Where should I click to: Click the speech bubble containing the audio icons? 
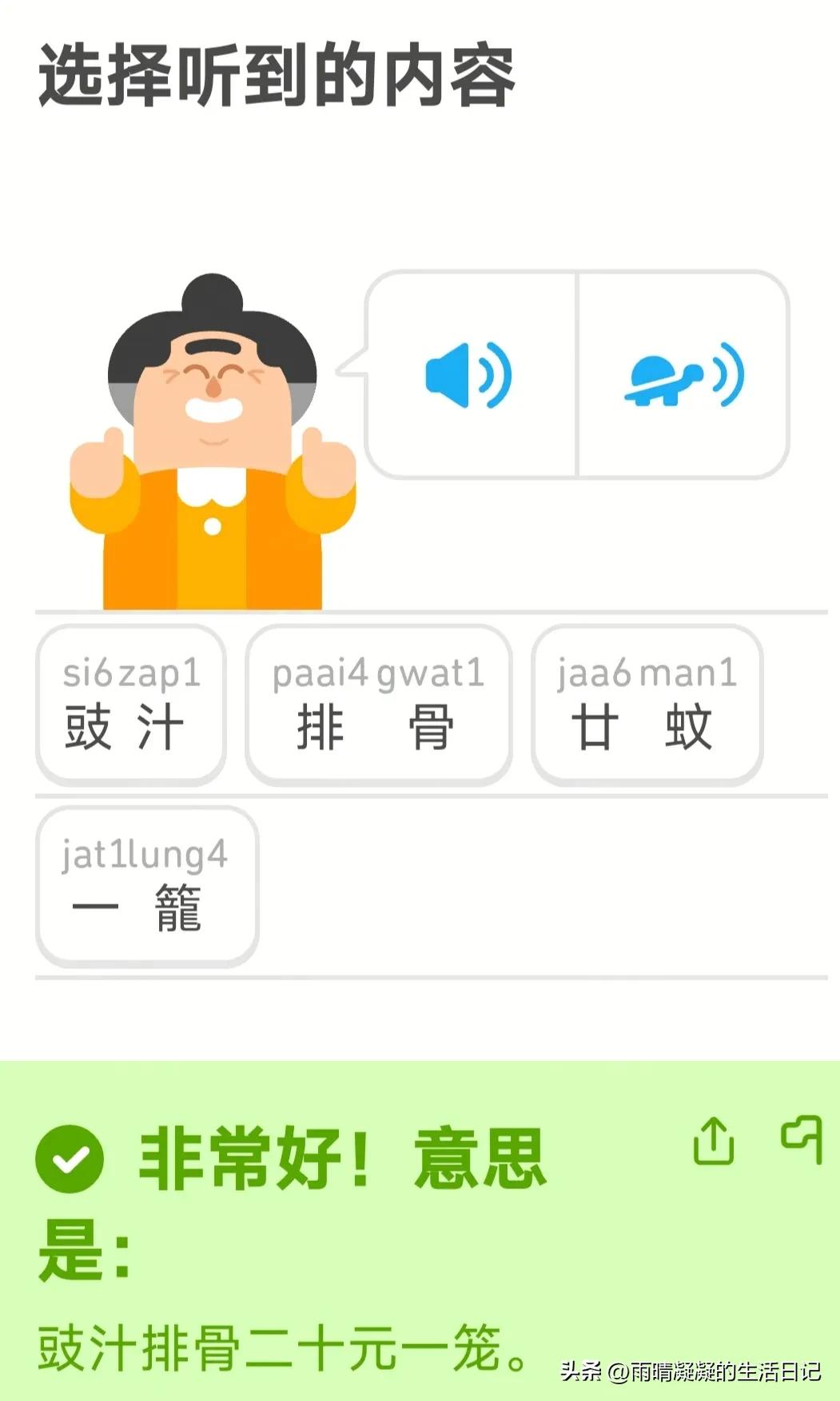coord(575,376)
